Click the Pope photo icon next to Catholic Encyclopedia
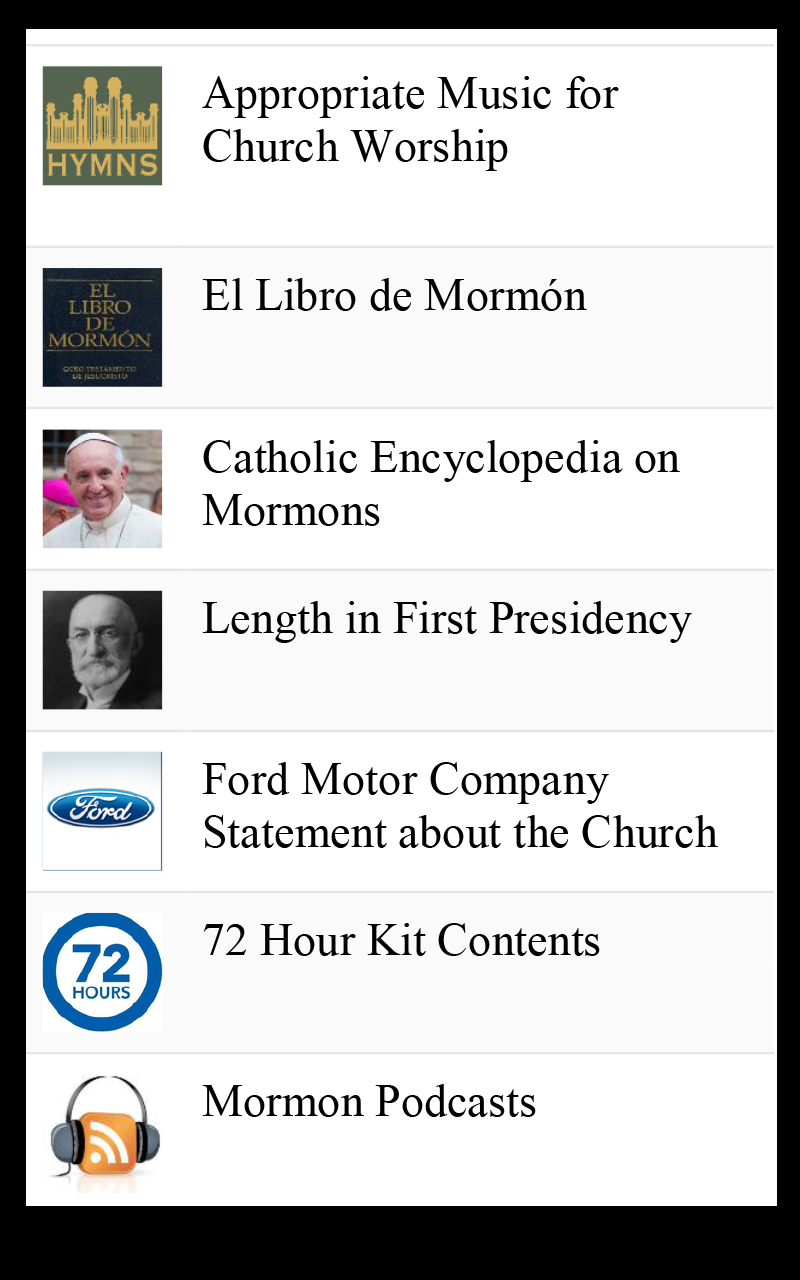Screen dimensions: 800x1280 101,488
